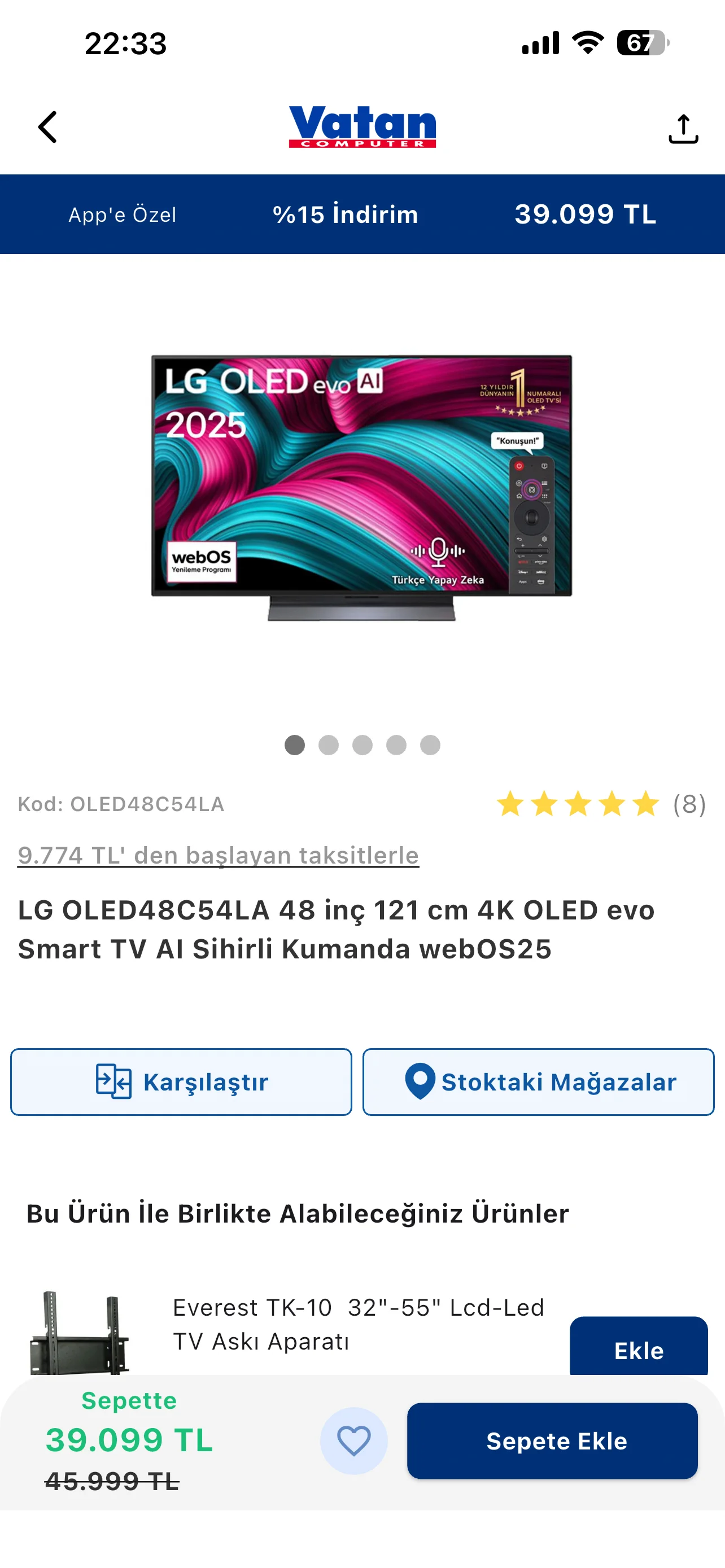The image size is (725, 1568).
Task: Open the LG OLED TV product image
Action: (361, 487)
